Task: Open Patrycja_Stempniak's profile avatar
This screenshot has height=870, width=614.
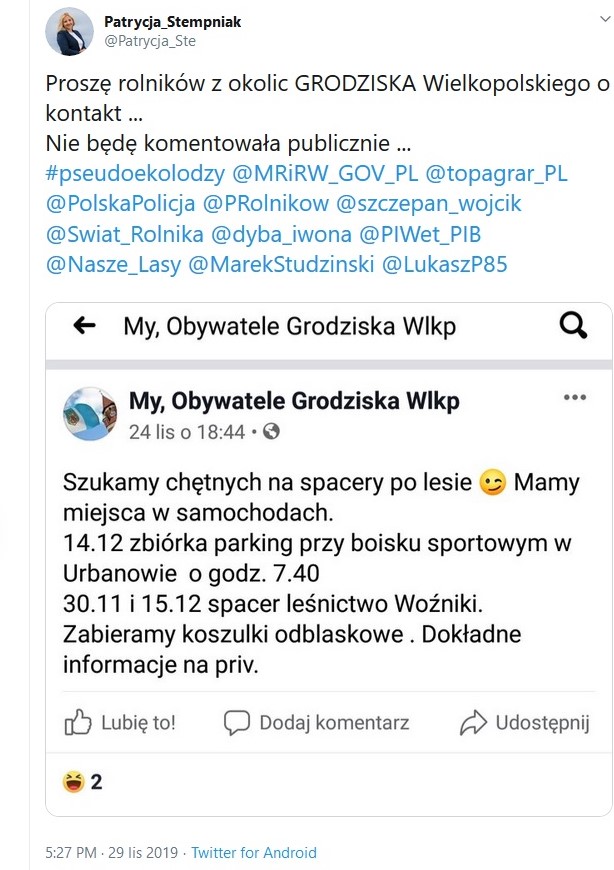Action: pos(70,31)
